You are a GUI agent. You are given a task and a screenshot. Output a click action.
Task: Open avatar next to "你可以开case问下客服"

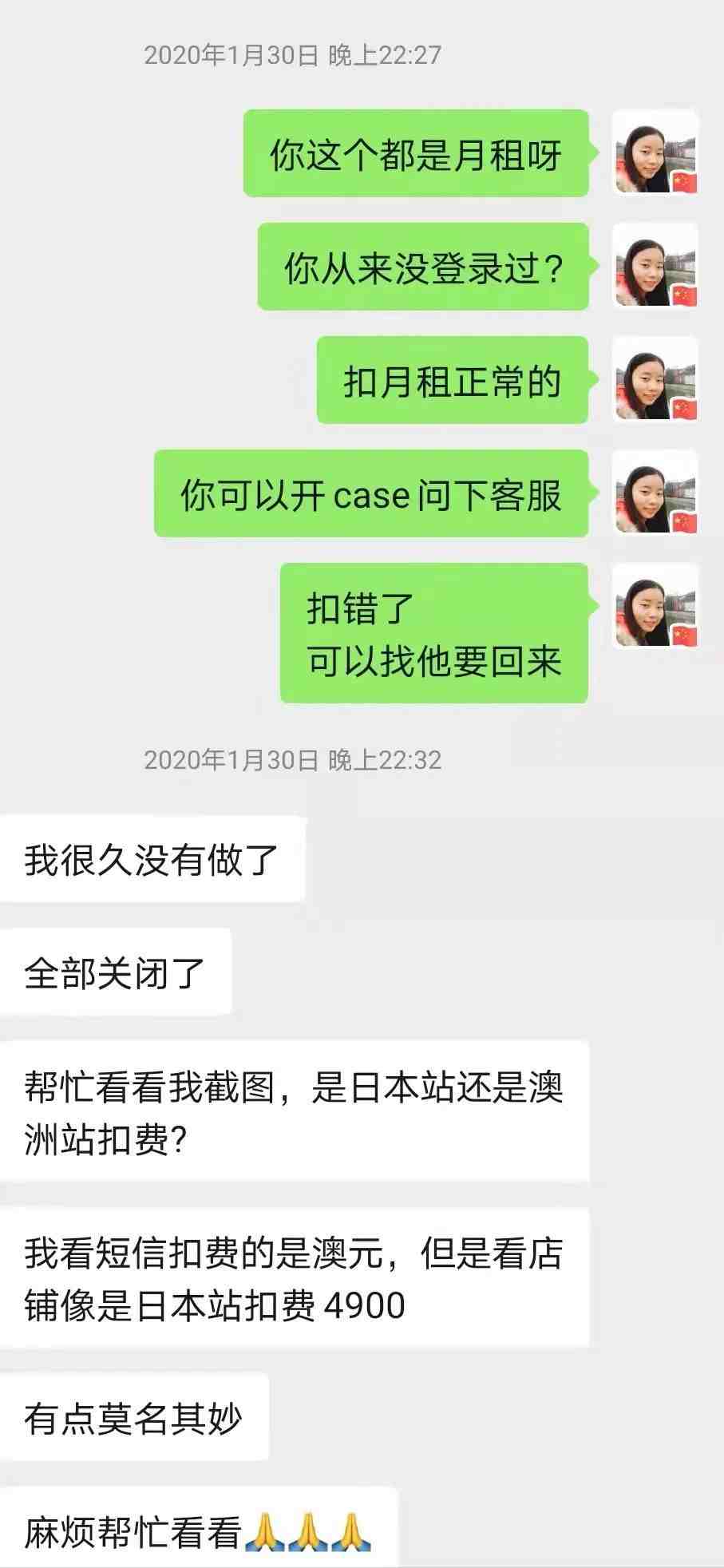pos(655,493)
